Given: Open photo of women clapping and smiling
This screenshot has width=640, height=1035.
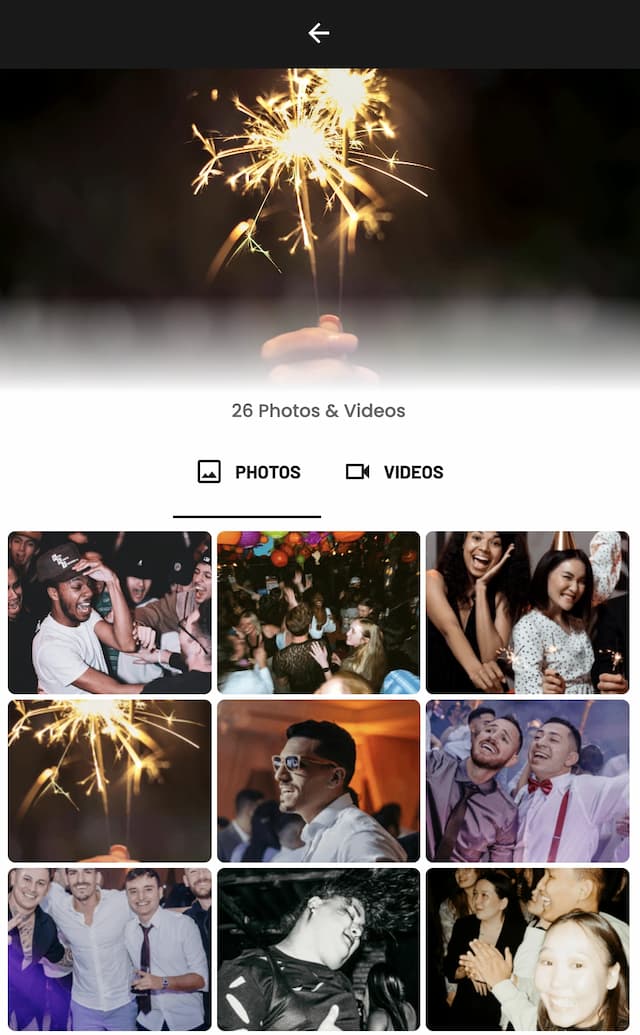Looking at the screenshot, I should pos(527,948).
